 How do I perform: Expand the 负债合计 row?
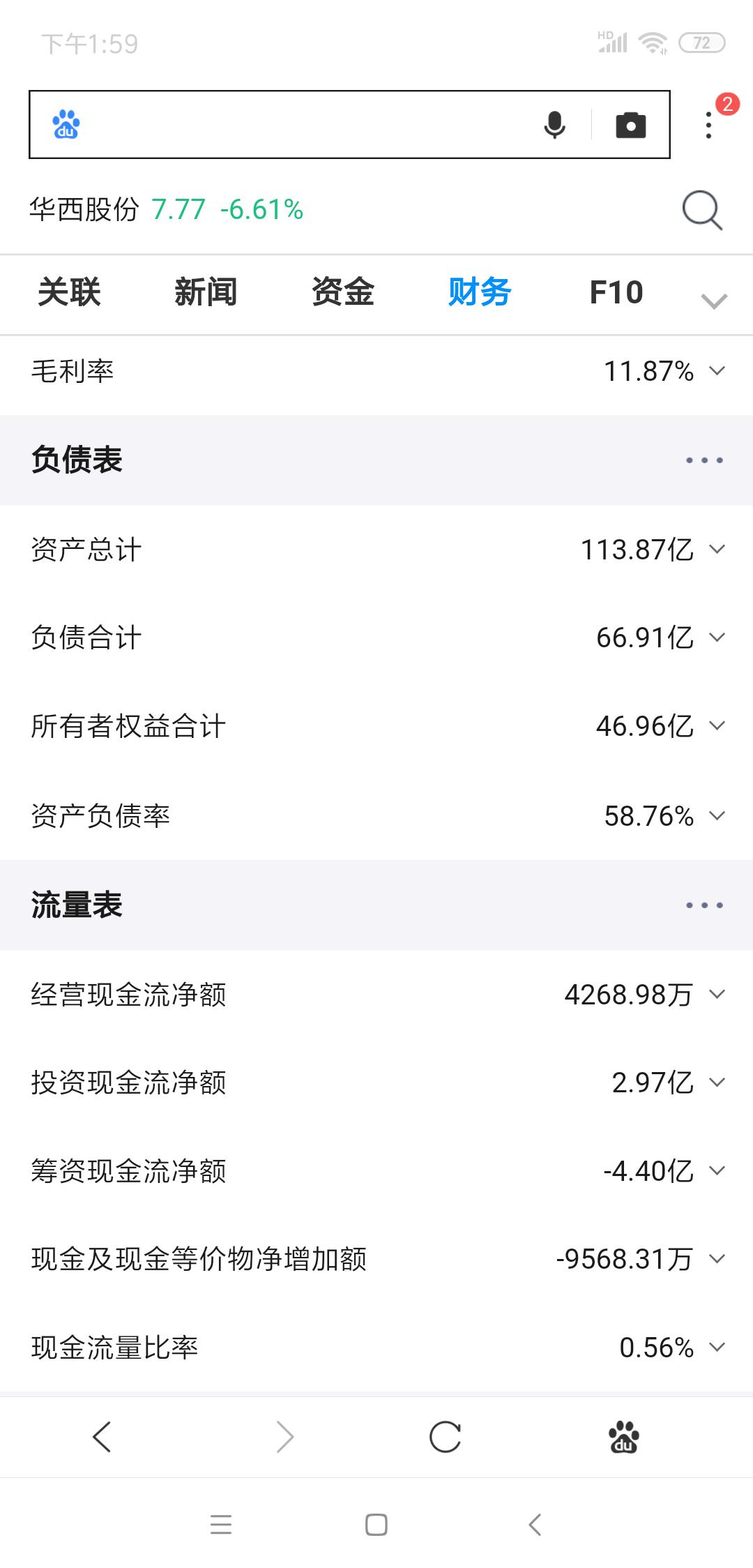pyautogui.click(x=717, y=638)
